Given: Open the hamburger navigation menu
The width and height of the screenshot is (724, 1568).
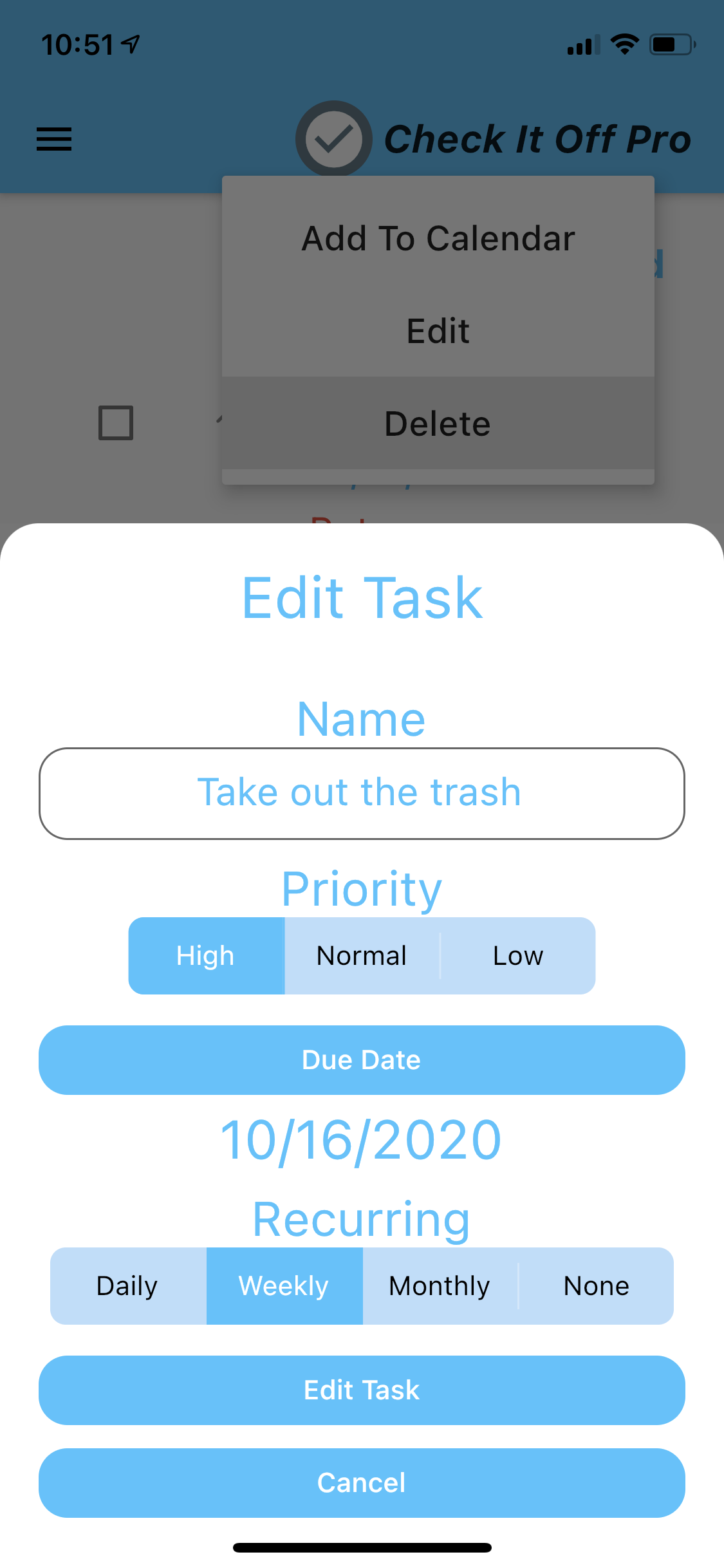Looking at the screenshot, I should click(54, 139).
